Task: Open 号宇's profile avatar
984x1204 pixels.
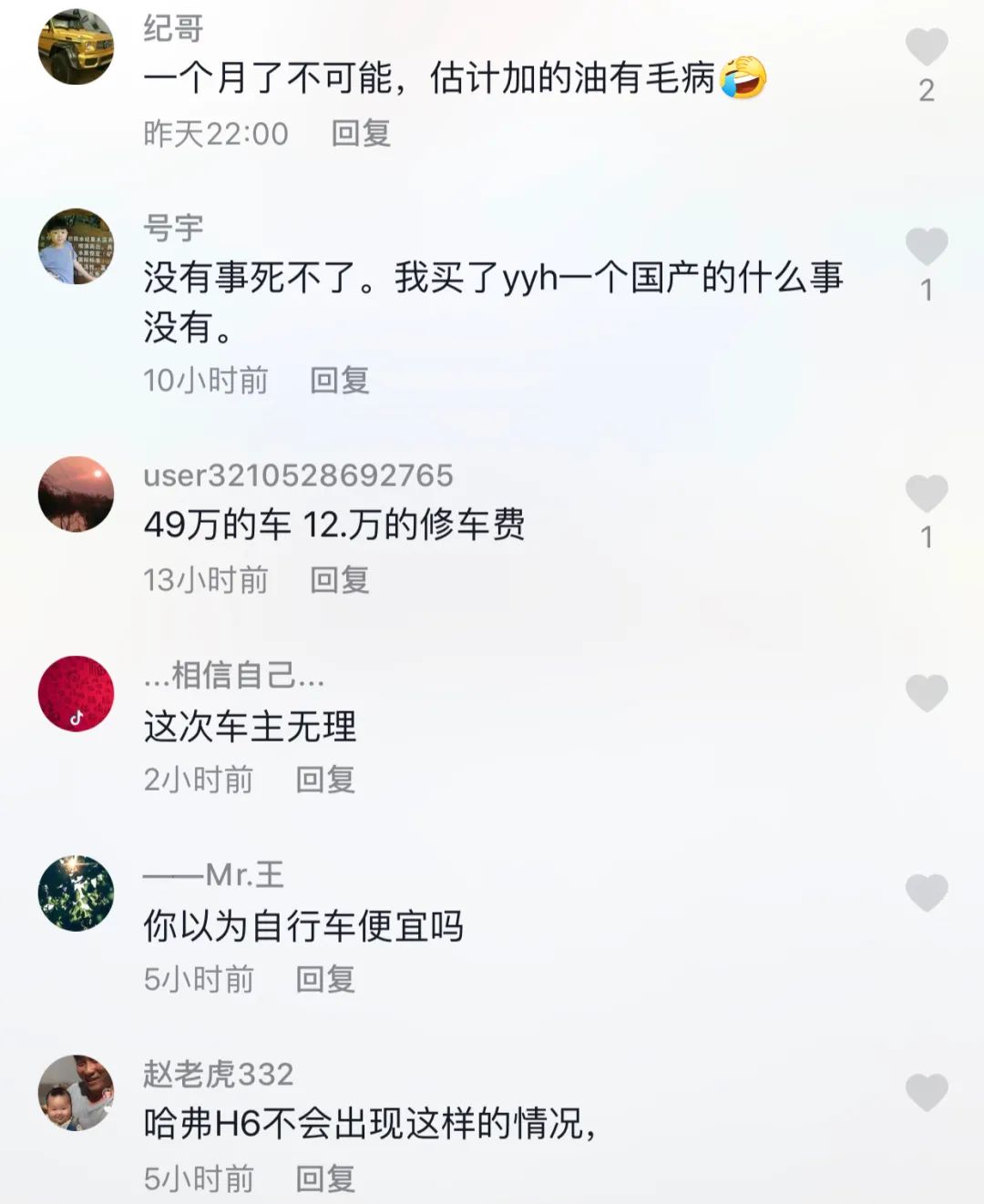Action: click(76, 246)
